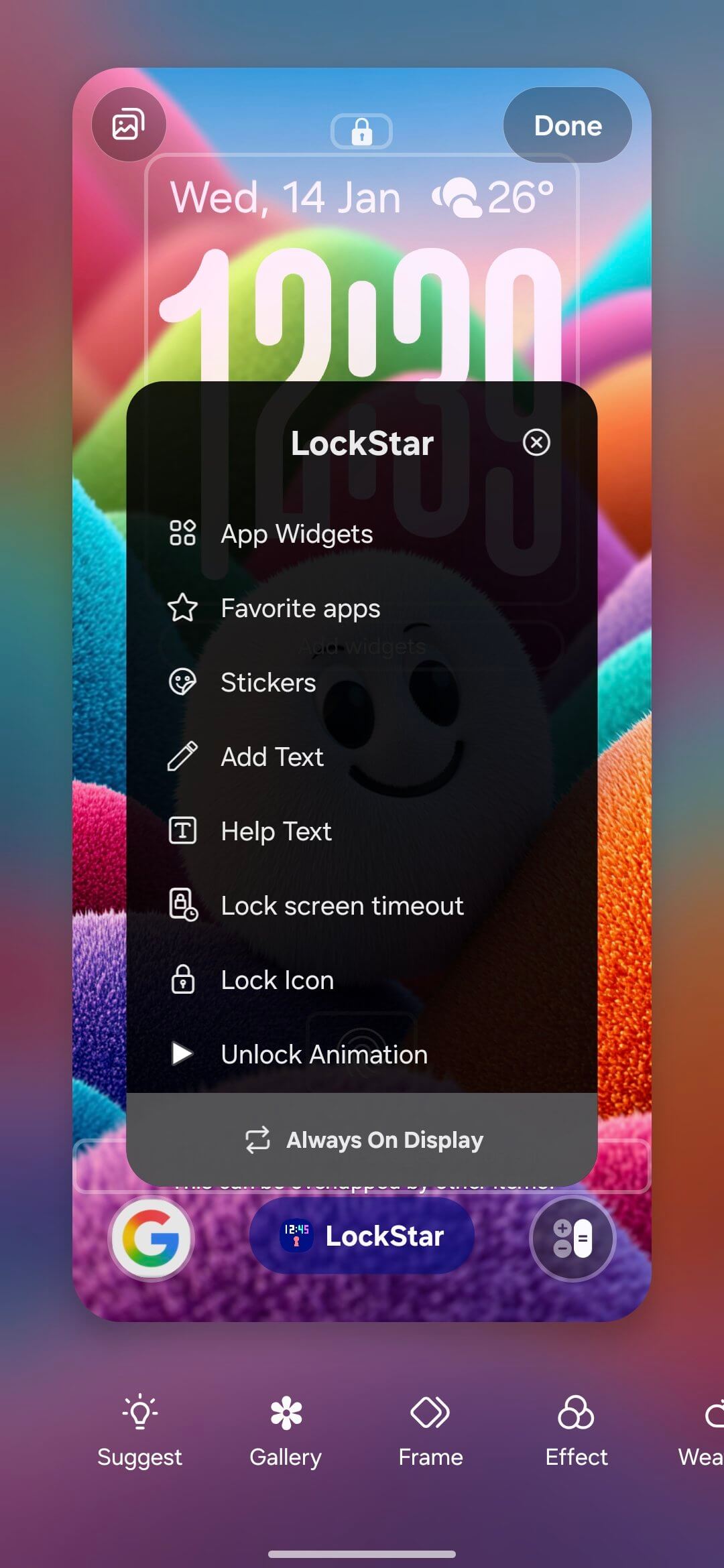Image resolution: width=724 pixels, height=1568 pixels.
Task: Open Stickers option
Action: click(x=268, y=683)
